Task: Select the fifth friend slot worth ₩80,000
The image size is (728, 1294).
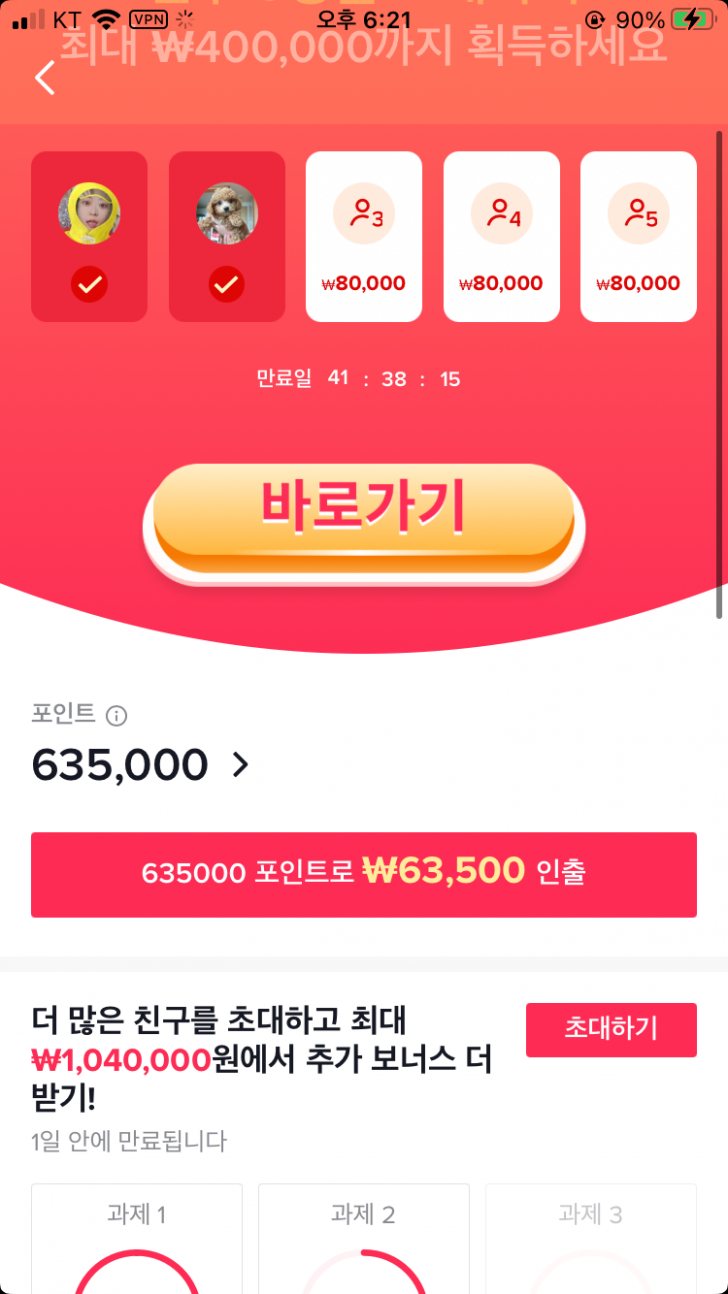Action: click(638, 237)
